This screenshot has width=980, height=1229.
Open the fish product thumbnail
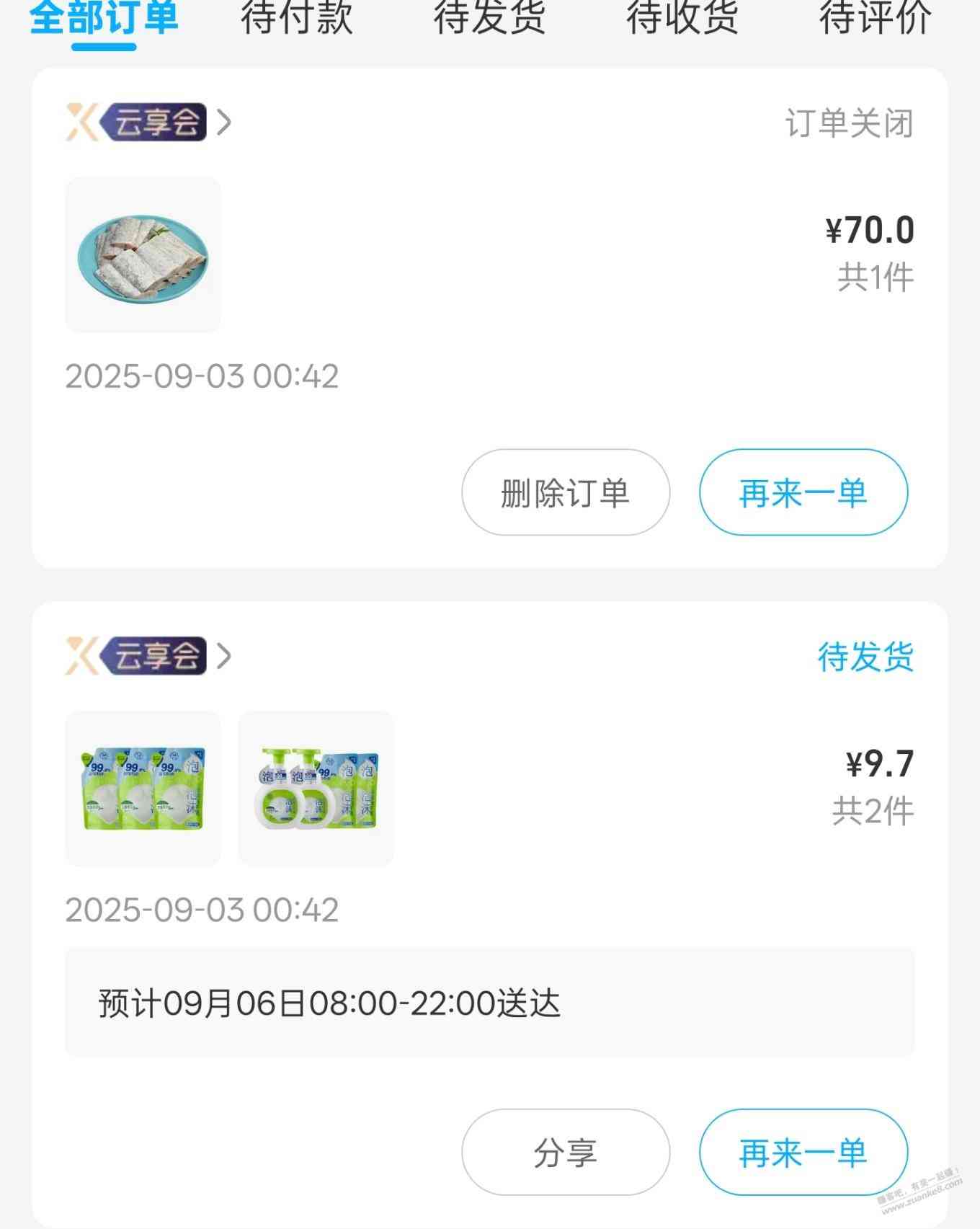[143, 255]
